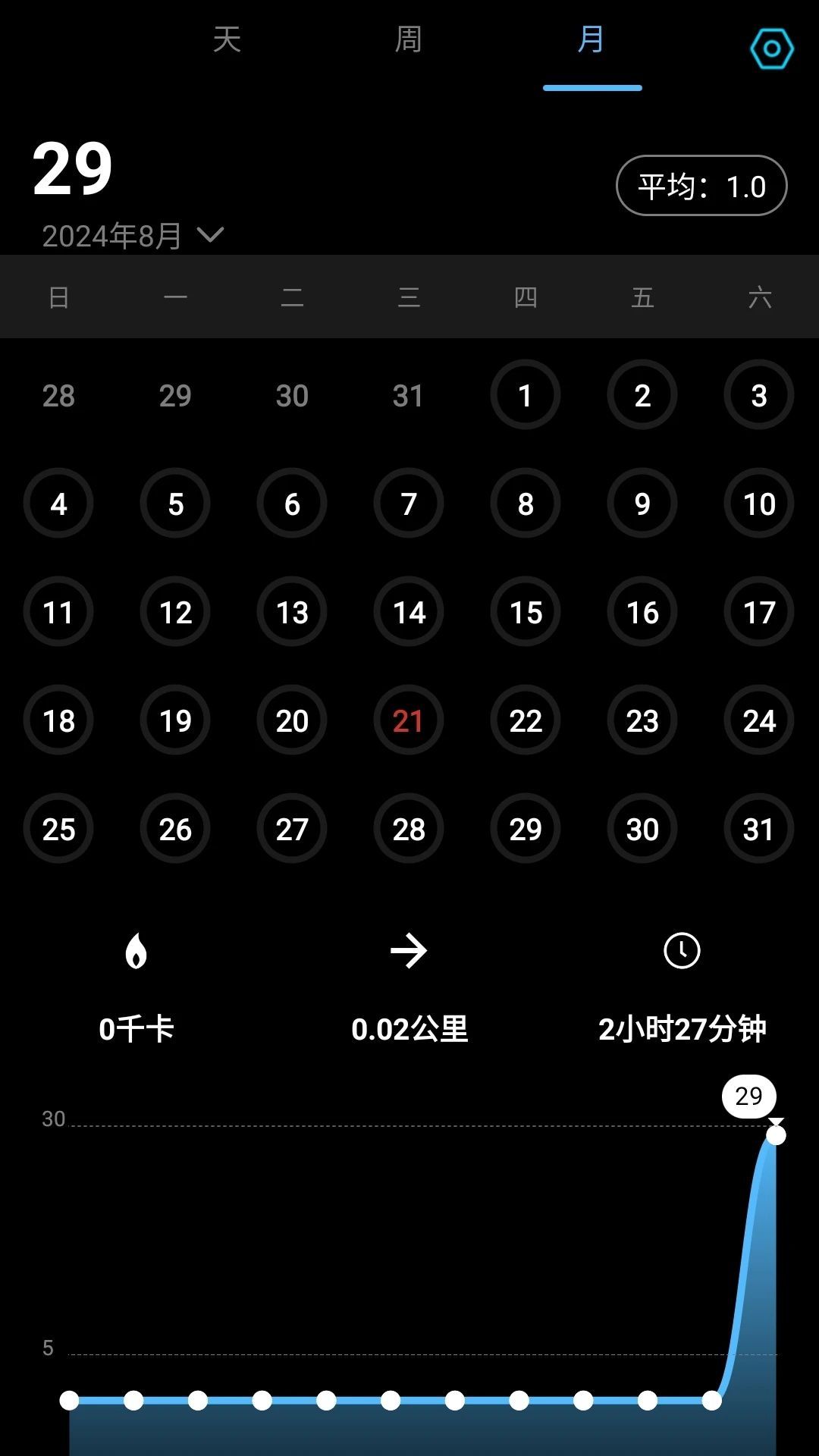Select August 10 on the calendar
This screenshot has height=1456, width=819.
(759, 504)
